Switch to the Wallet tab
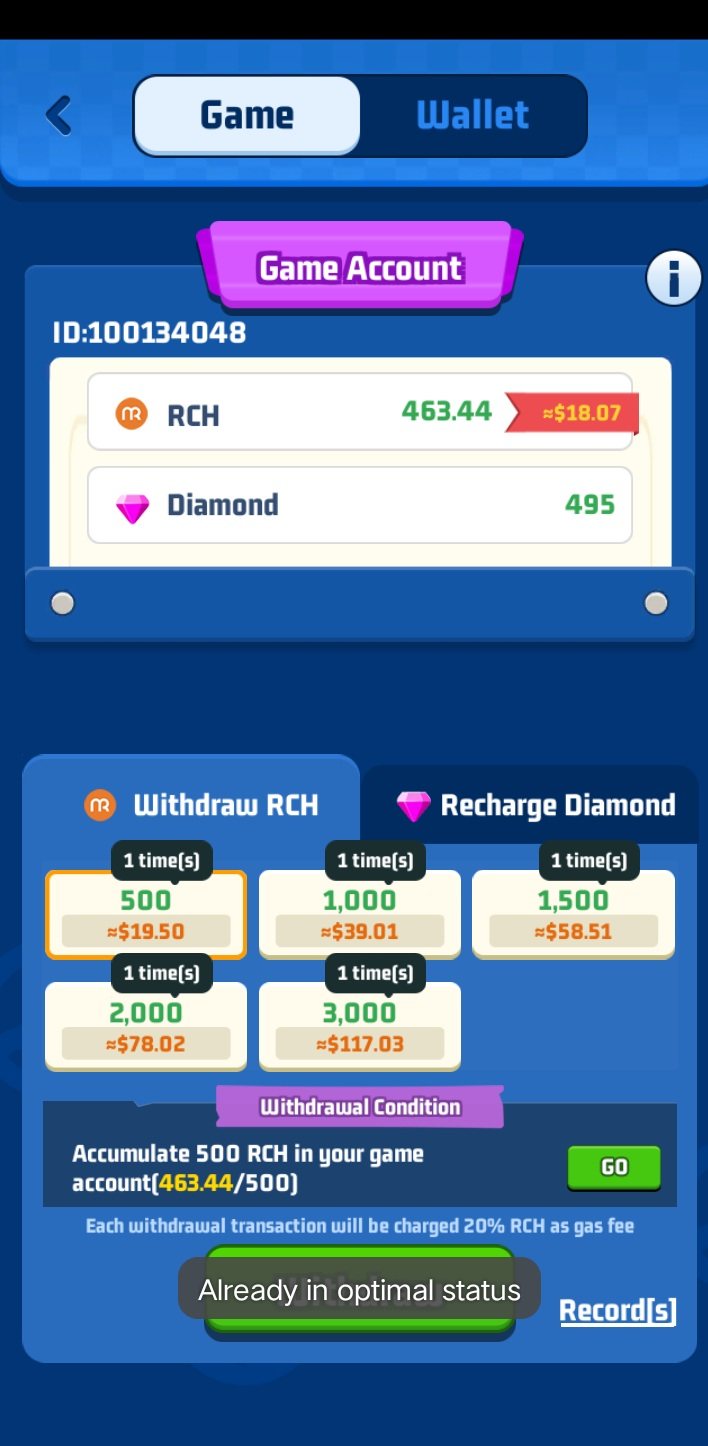Viewport: 708px width, 1446px height. click(x=472, y=116)
